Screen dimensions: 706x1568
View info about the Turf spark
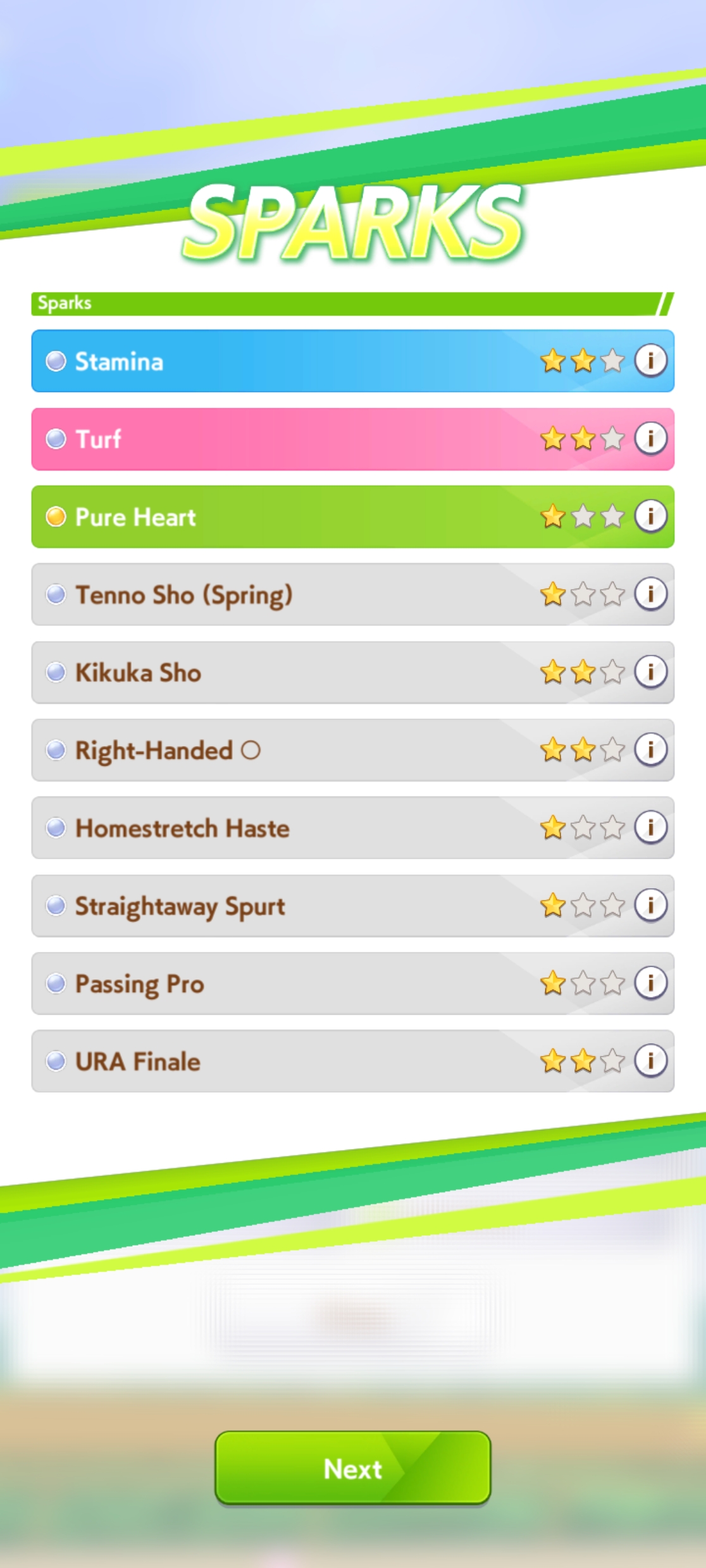pyautogui.click(x=651, y=438)
